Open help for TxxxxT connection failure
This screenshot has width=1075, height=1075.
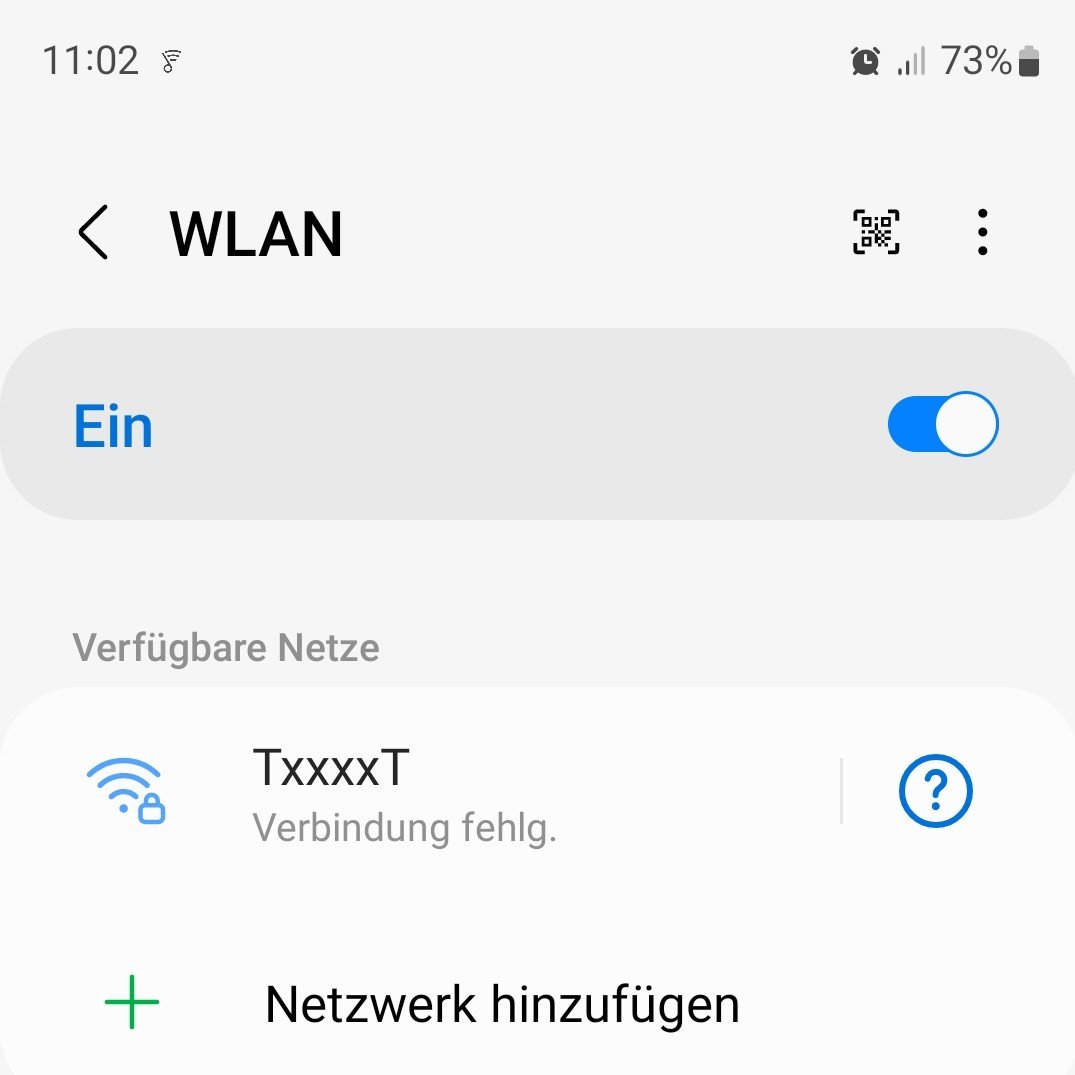[x=935, y=792]
